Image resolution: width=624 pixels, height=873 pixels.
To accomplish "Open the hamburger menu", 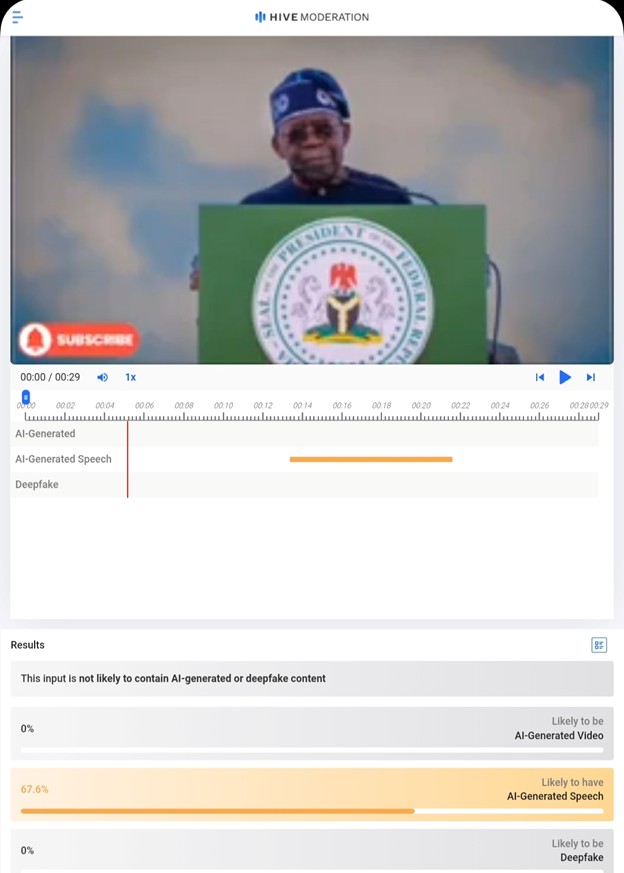I will click(x=17, y=16).
